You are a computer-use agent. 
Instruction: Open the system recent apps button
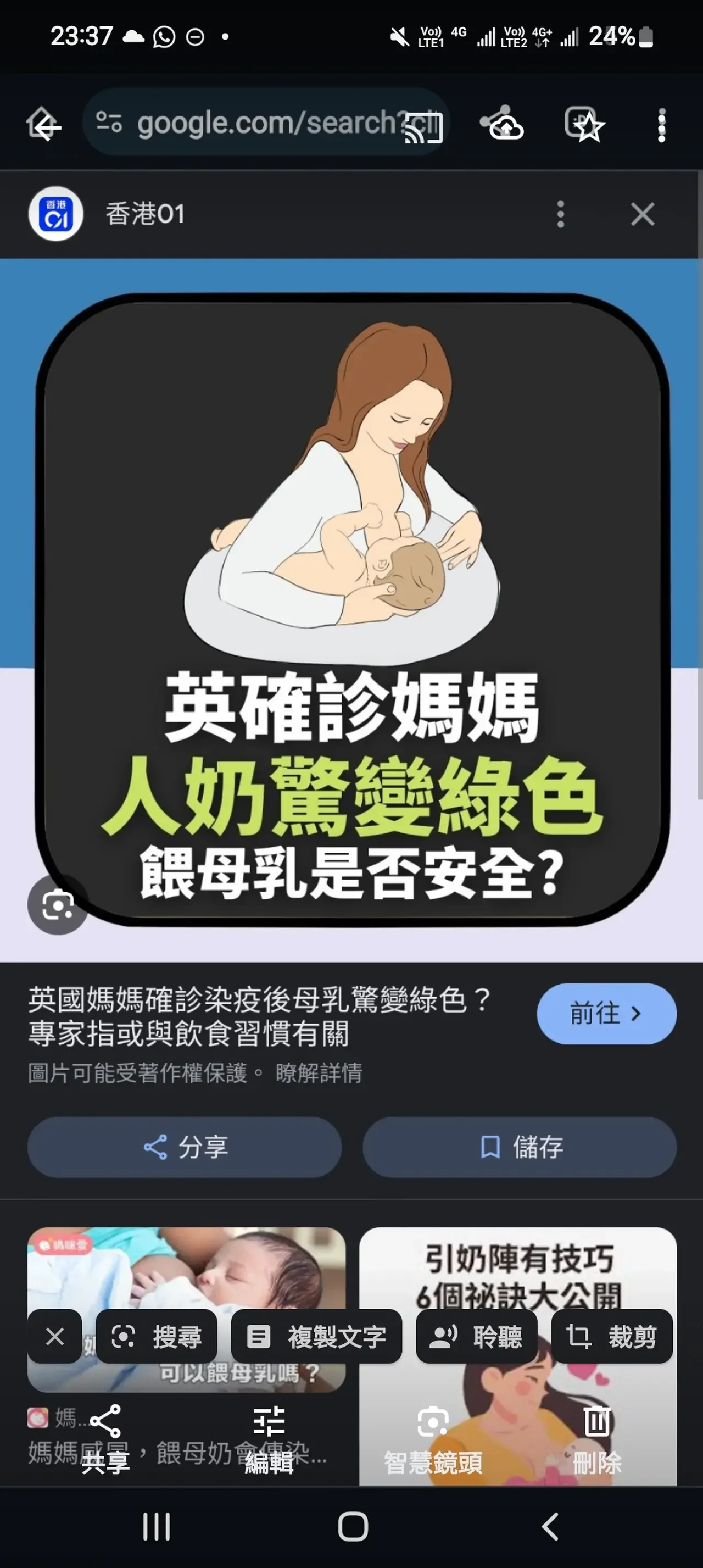coord(157,1527)
